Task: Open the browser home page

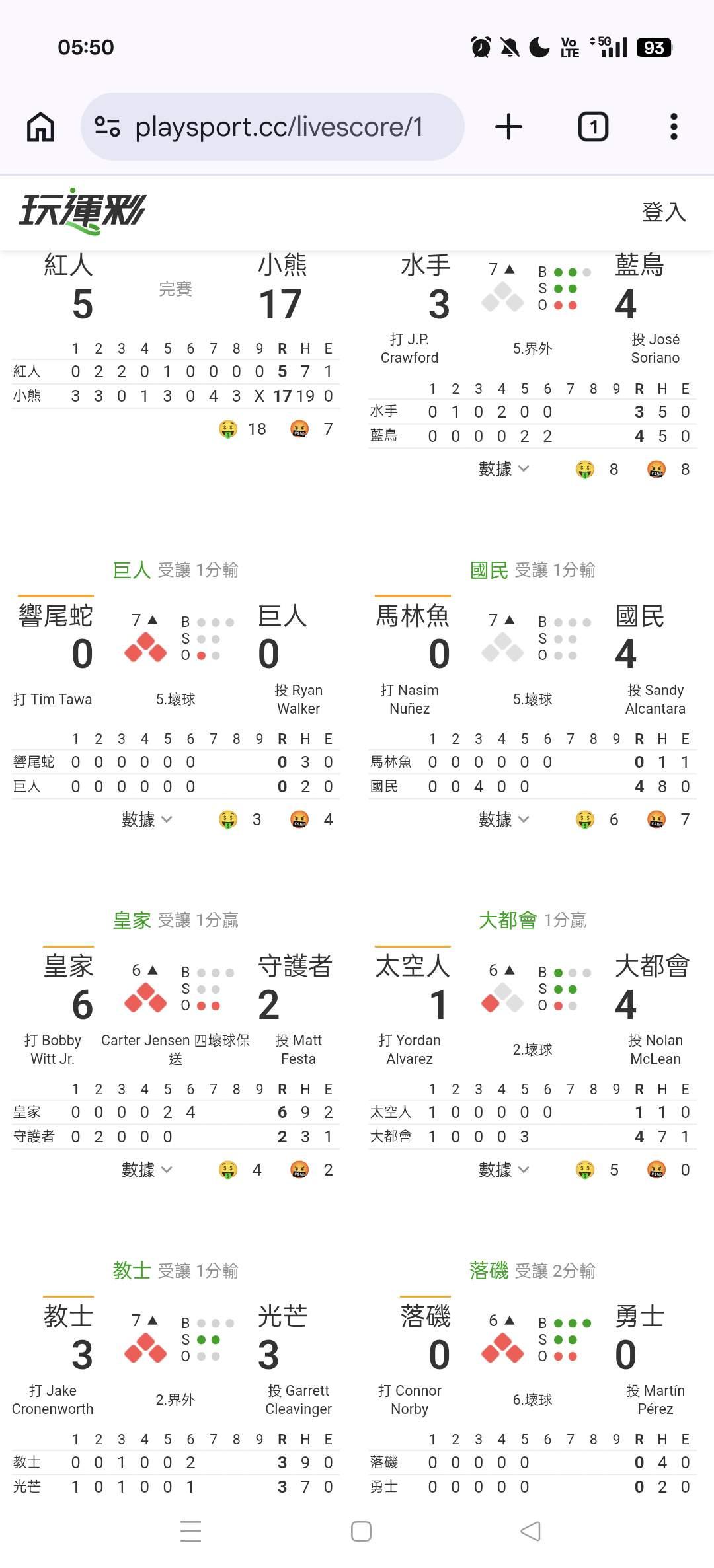Action: (41, 127)
